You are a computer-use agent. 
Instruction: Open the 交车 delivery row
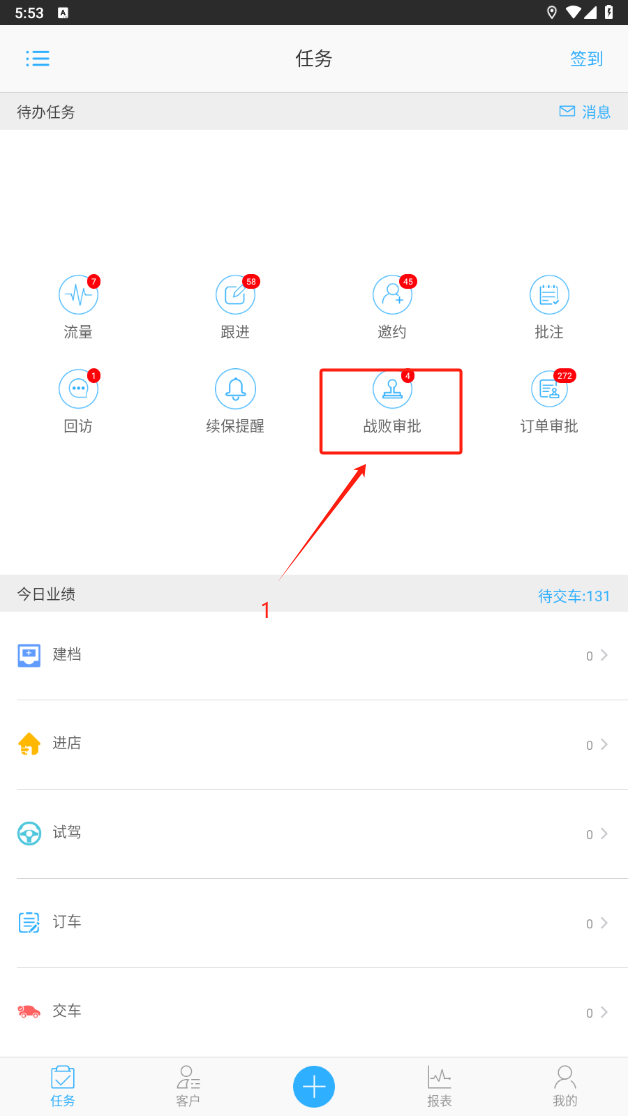[314, 1011]
